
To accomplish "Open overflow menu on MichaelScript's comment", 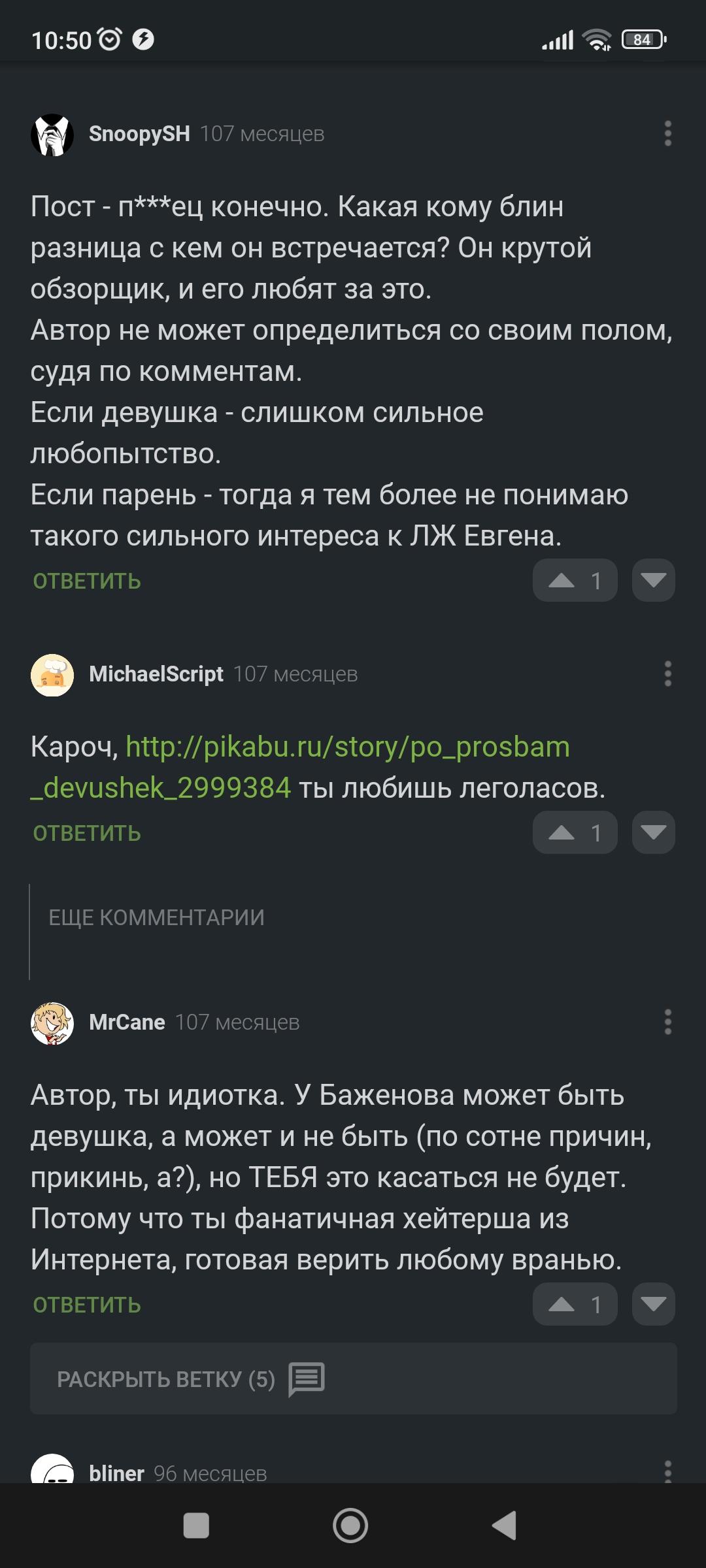I will pyautogui.click(x=667, y=674).
